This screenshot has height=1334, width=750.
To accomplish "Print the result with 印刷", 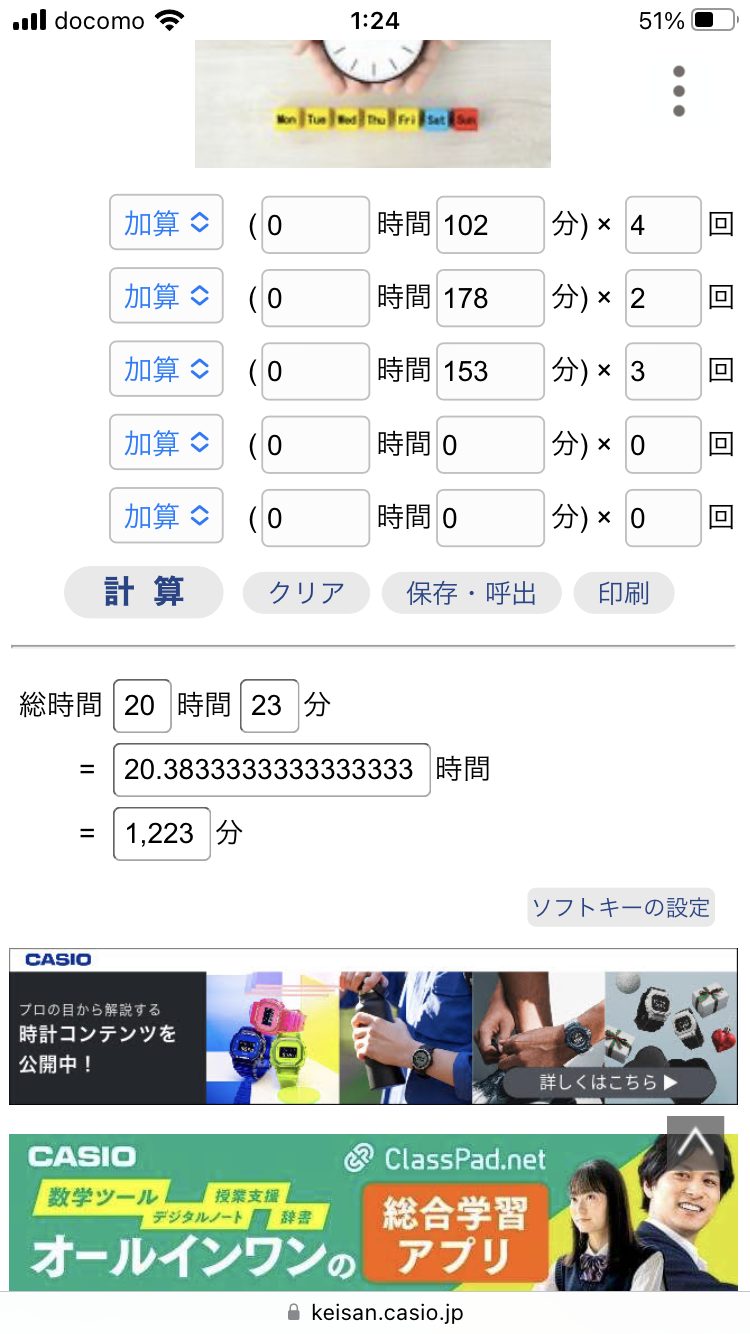I will pos(624,593).
